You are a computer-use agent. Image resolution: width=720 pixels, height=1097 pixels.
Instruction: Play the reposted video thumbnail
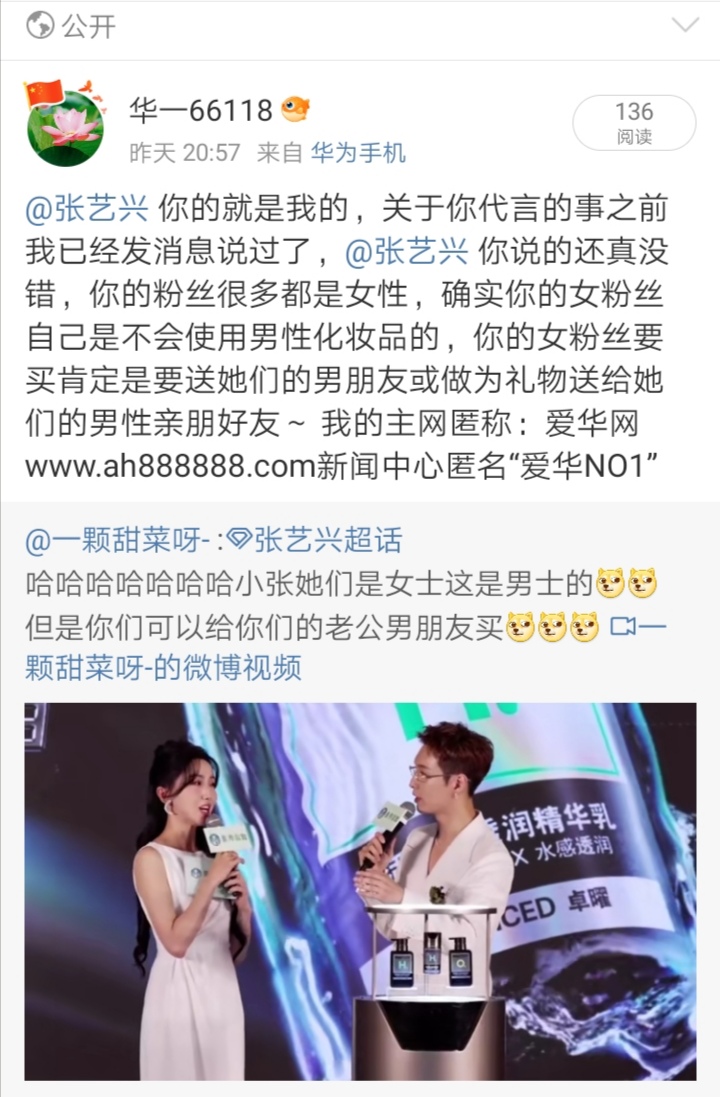360,892
